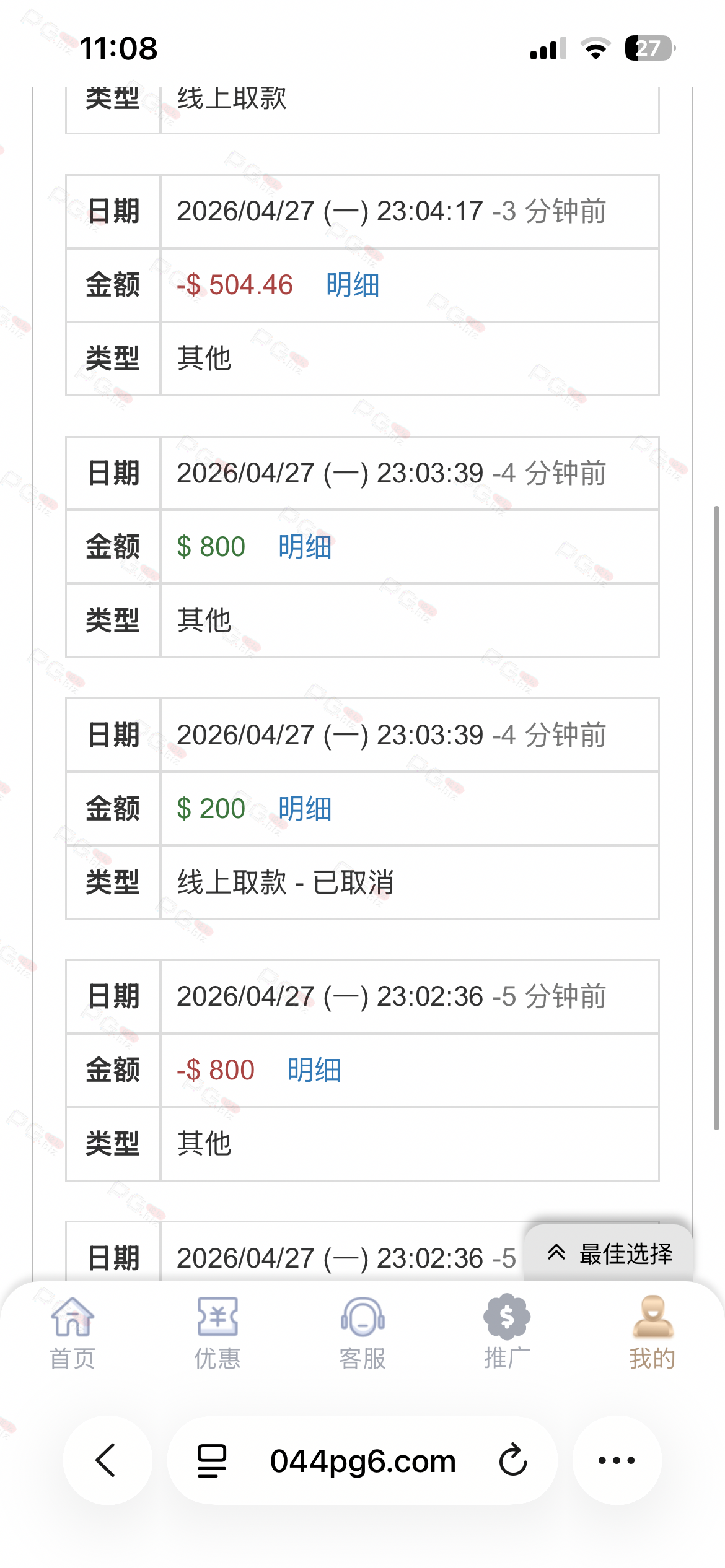Open the 客服 customer service tab
Screen dimensions: 725x1568
tap(362, 1332)
